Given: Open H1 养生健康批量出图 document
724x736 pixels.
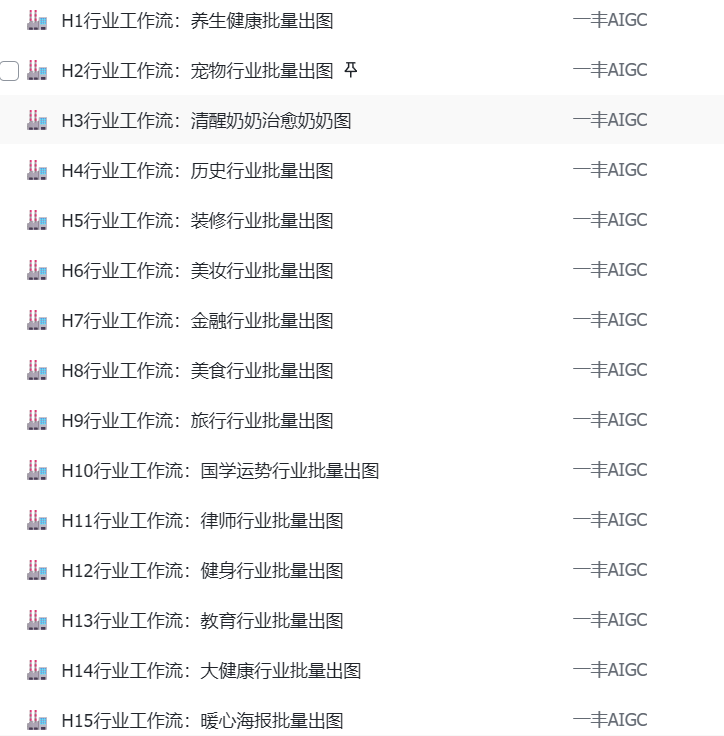Looking at the screenshot, I should [x=197, y=20].
